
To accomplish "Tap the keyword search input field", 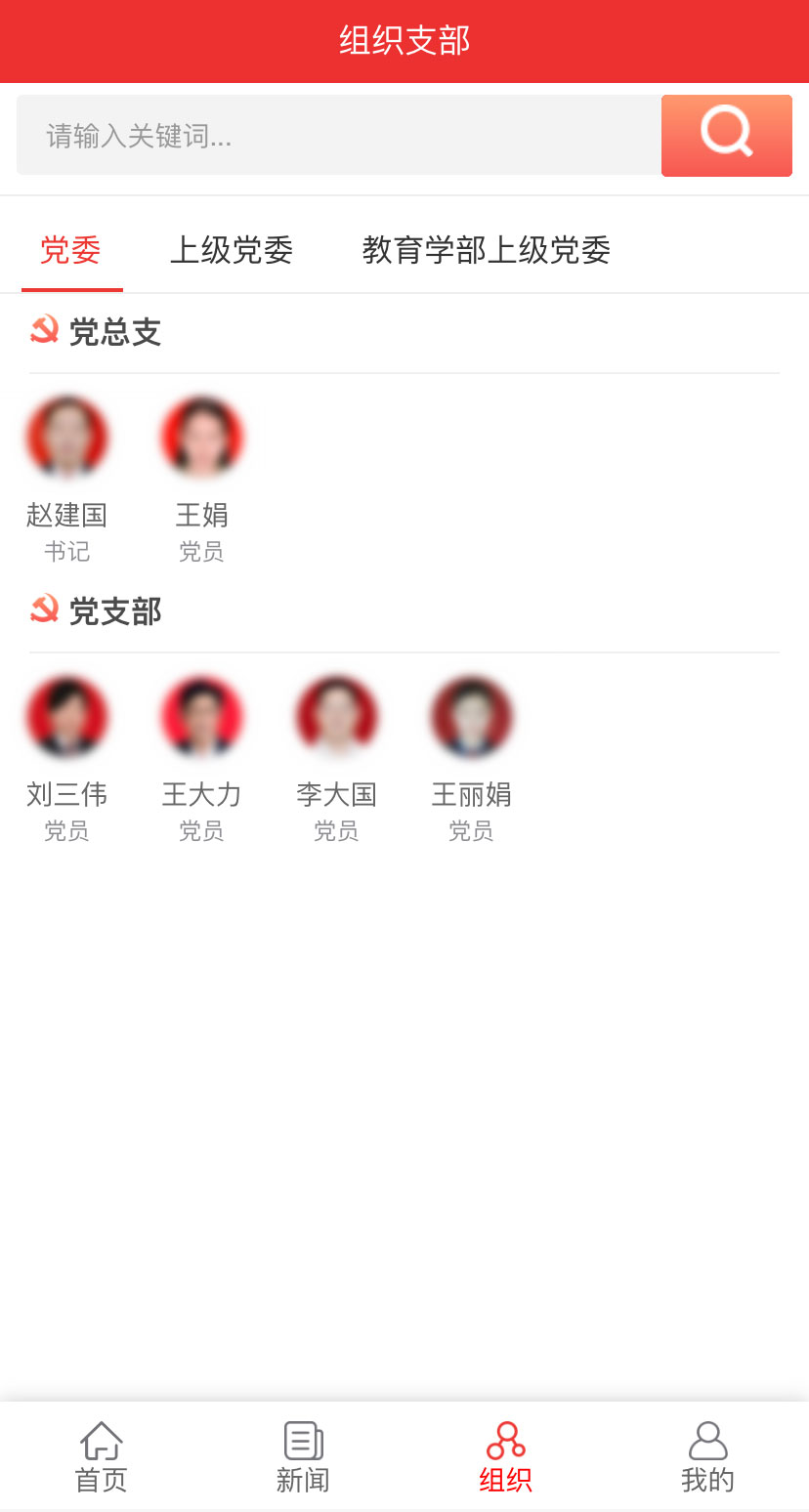I will (337, 136).
